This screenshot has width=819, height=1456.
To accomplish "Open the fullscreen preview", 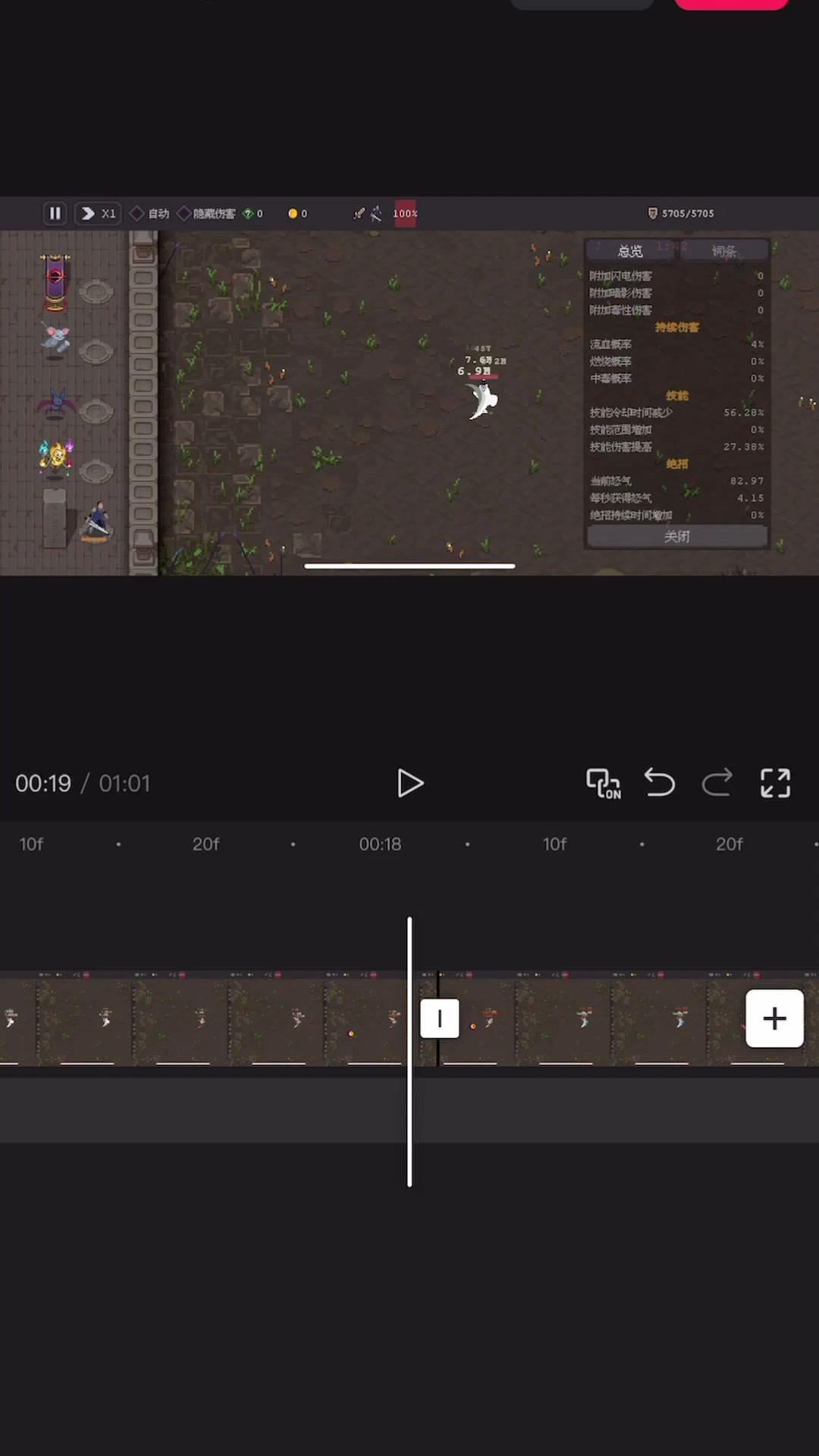I will 775,783.
